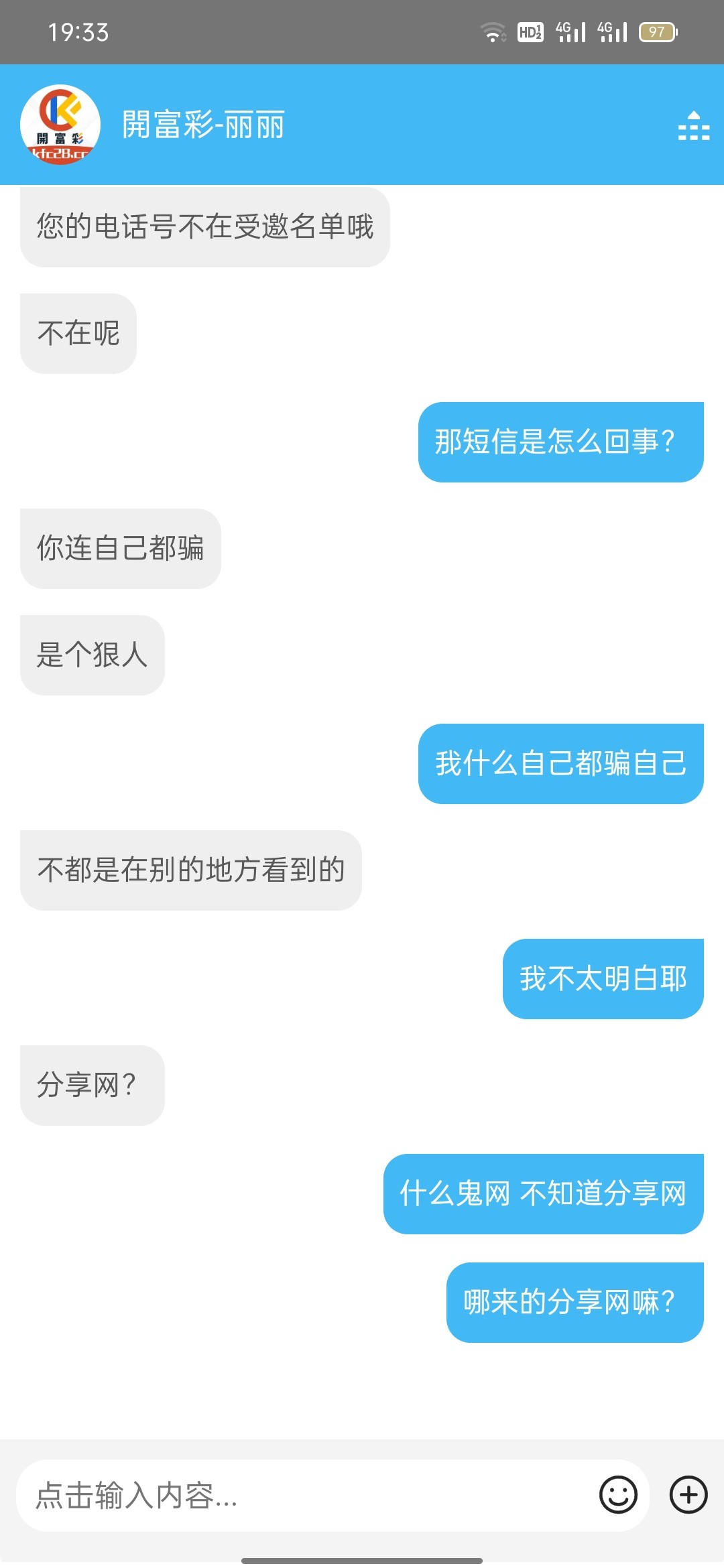Tap the battery indicator showing 97
This screenshot has width=724, height=1568.
pos(656,31)
